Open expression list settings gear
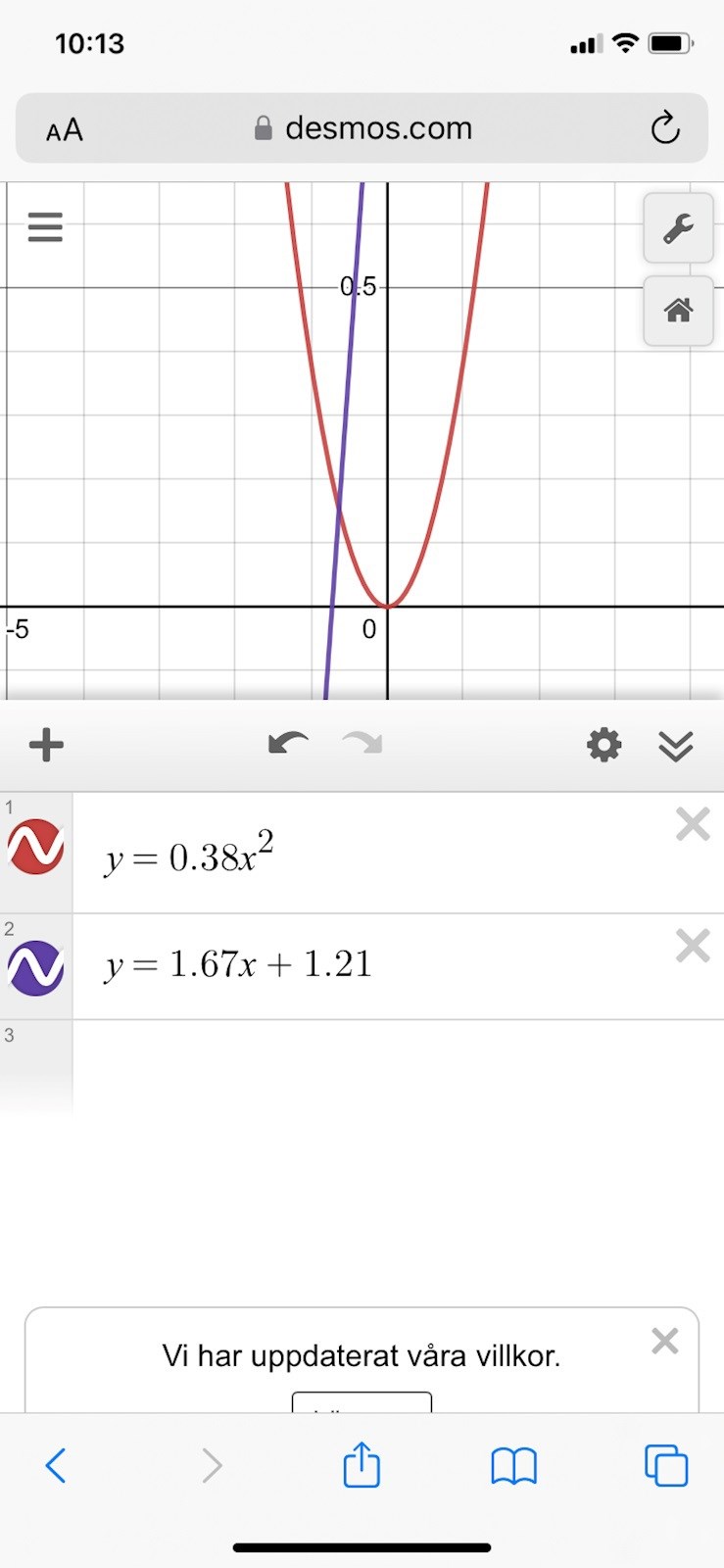Image resolution: width=724 pixels, height=1568 pixels. 603,746
